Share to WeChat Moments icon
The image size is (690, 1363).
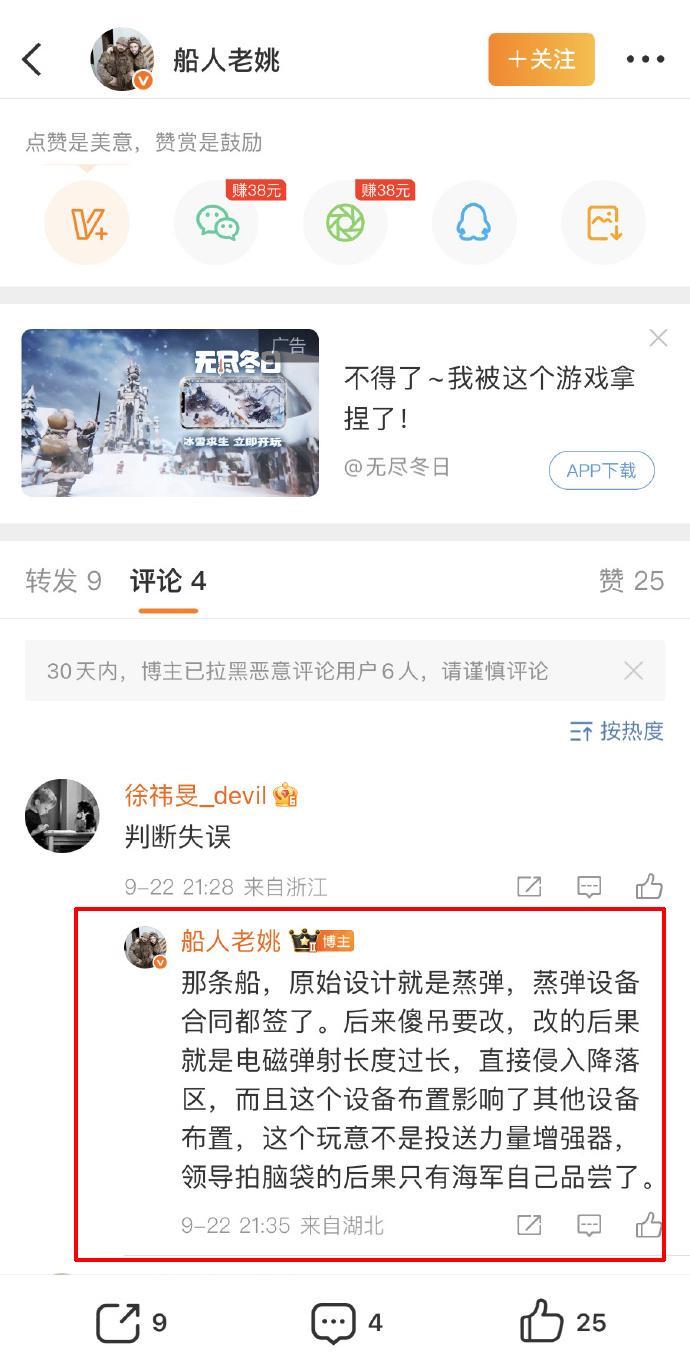[345, 223]
